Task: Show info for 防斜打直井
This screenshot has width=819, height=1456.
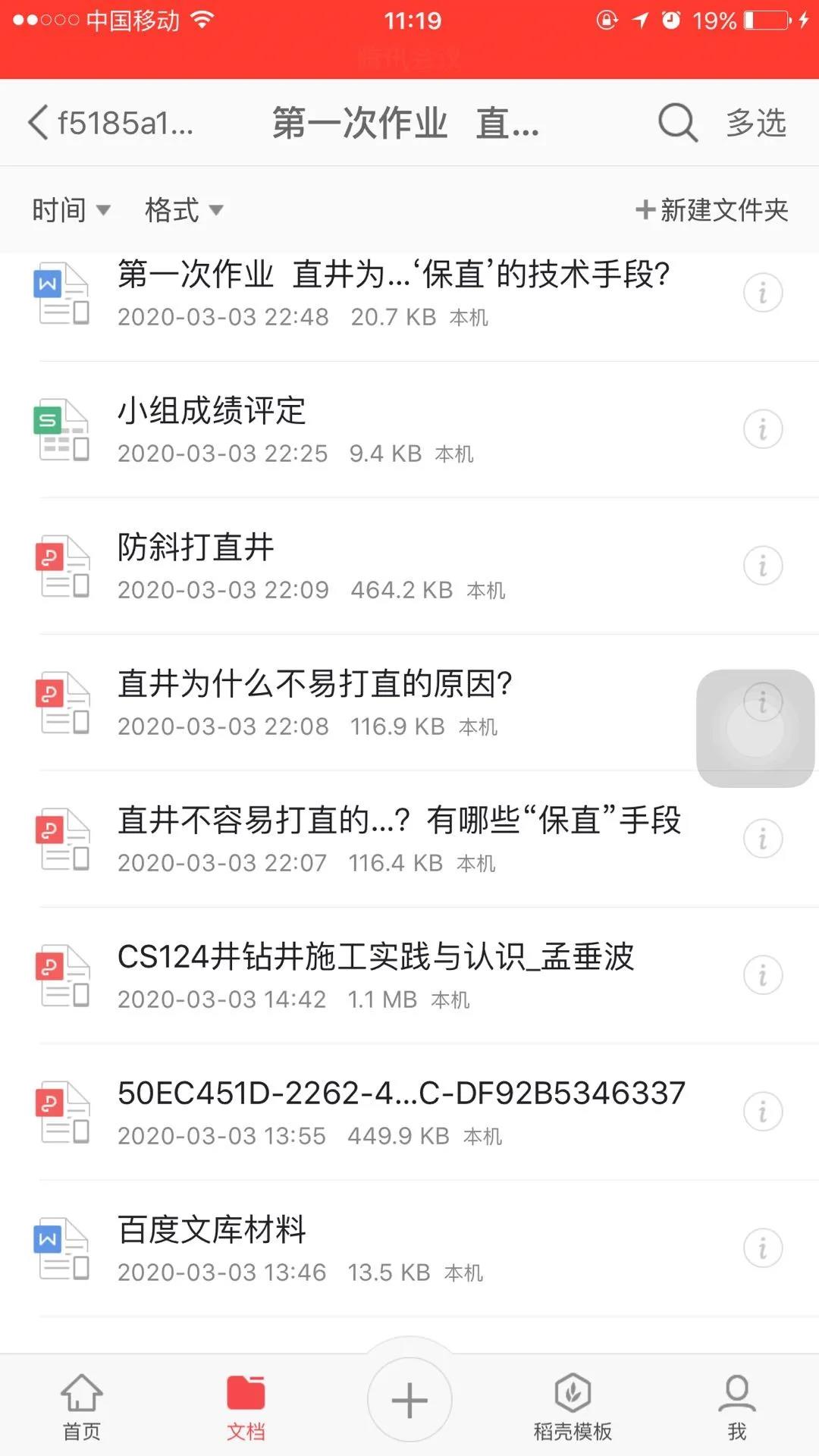Action: [x=762, y=566]
